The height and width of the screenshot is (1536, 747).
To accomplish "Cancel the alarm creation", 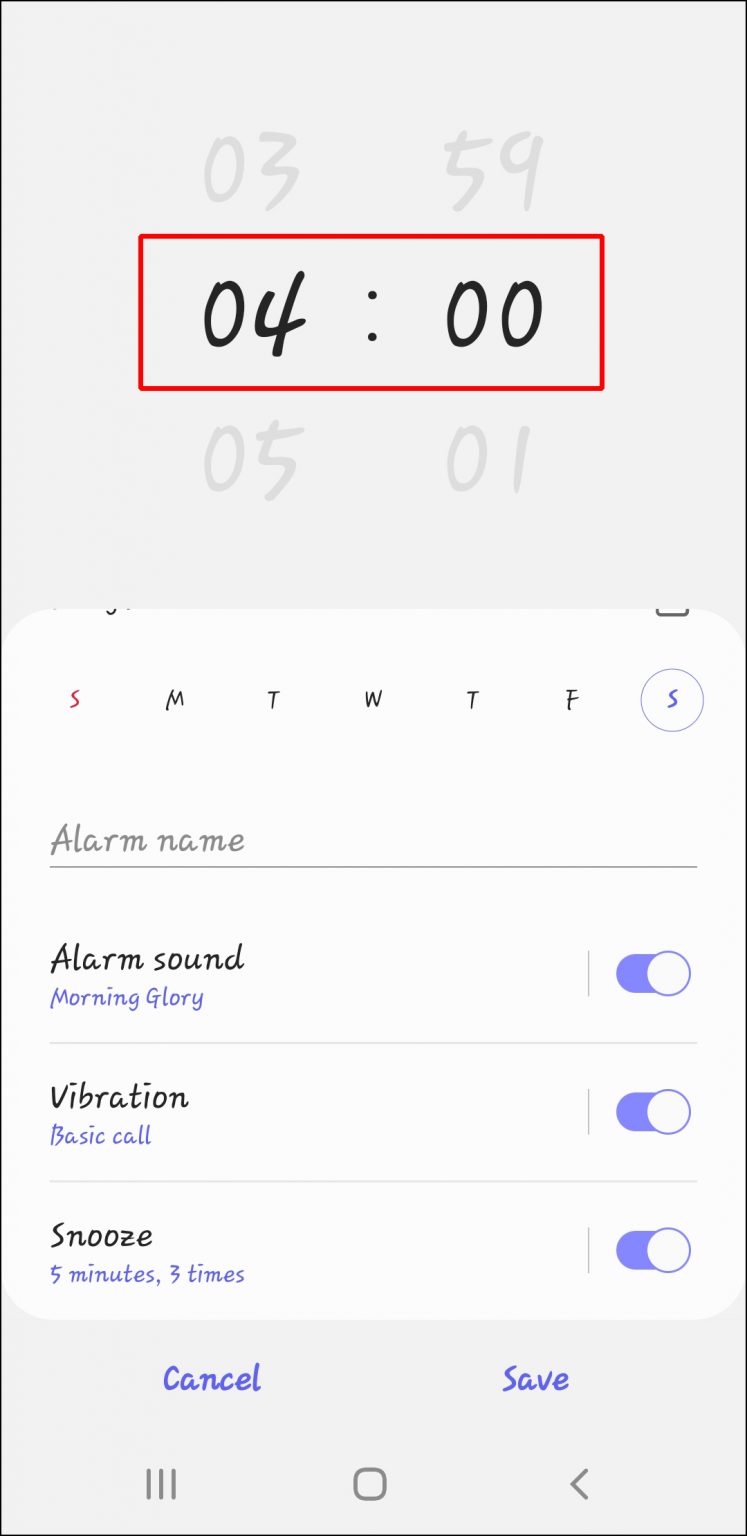I will [211, 1379].
